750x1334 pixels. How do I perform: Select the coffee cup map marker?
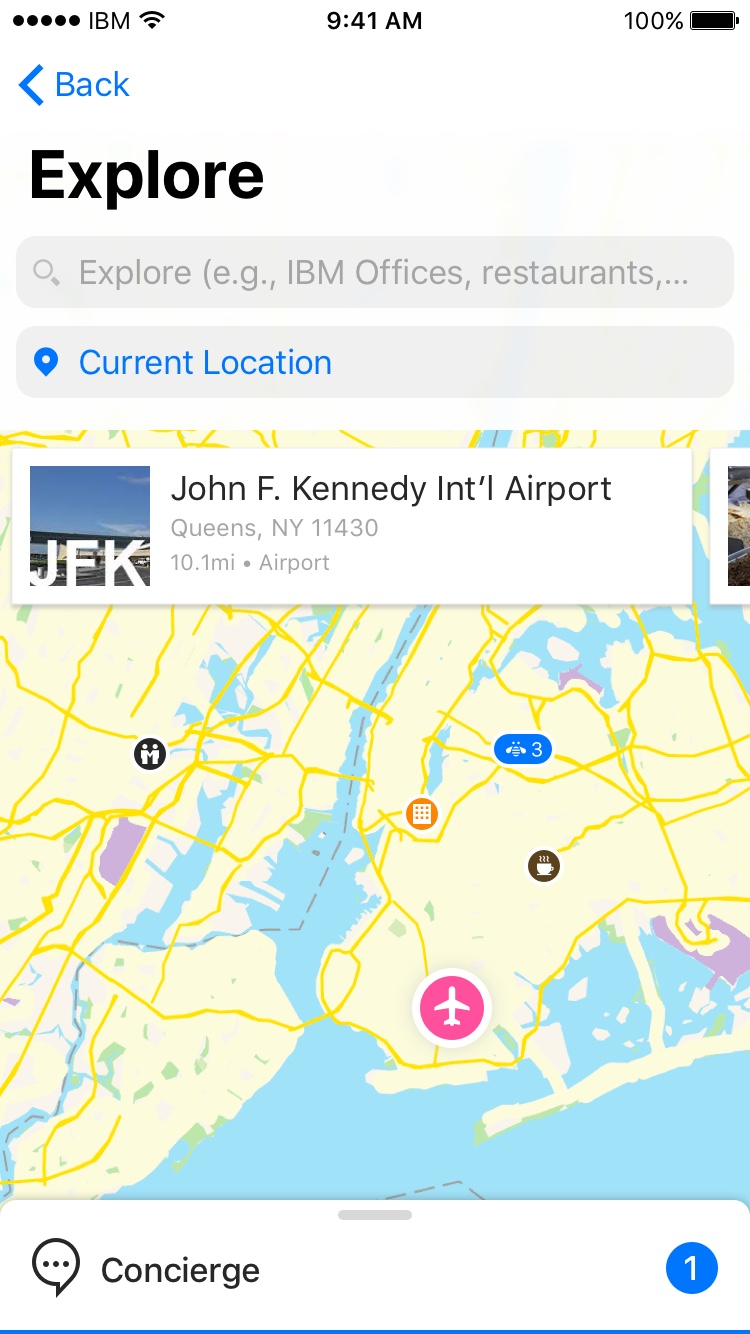click(544, 865)
